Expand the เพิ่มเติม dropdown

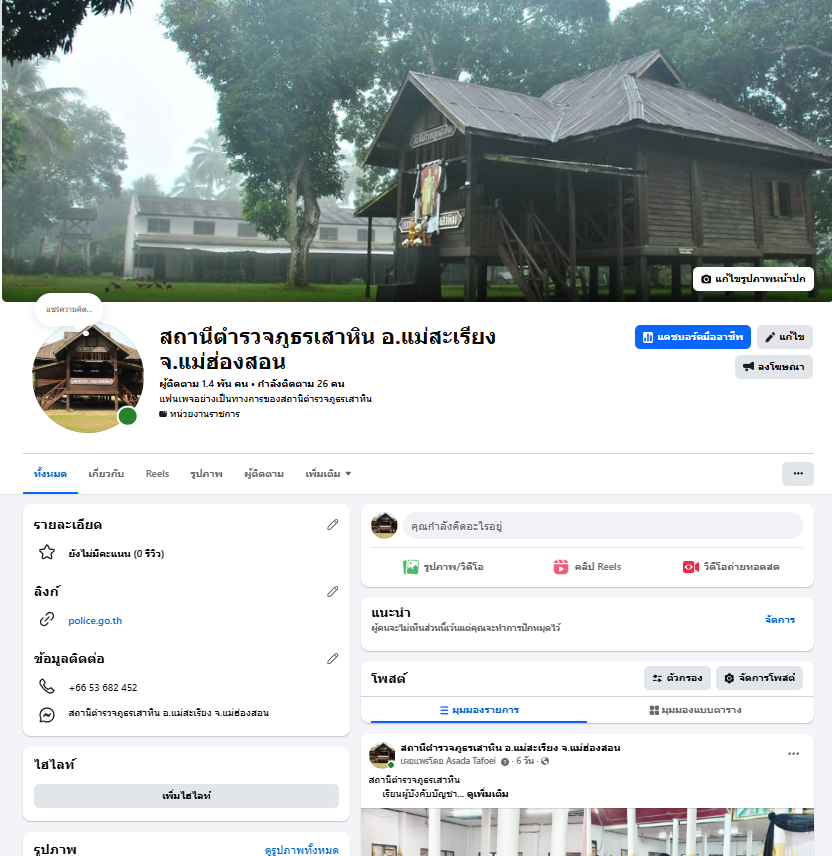point(328,474)
